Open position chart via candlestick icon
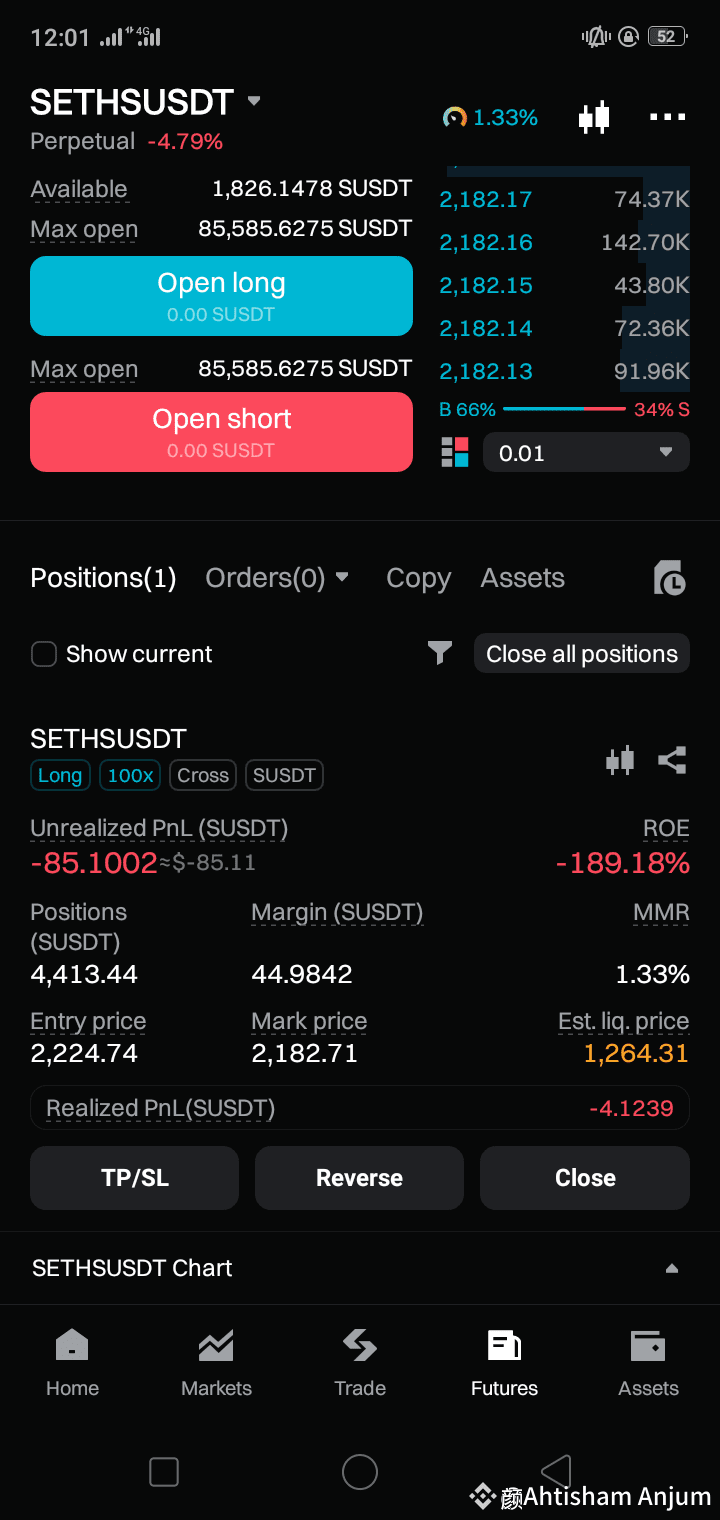Viewport: 720px width, 1520px height. 620,760
